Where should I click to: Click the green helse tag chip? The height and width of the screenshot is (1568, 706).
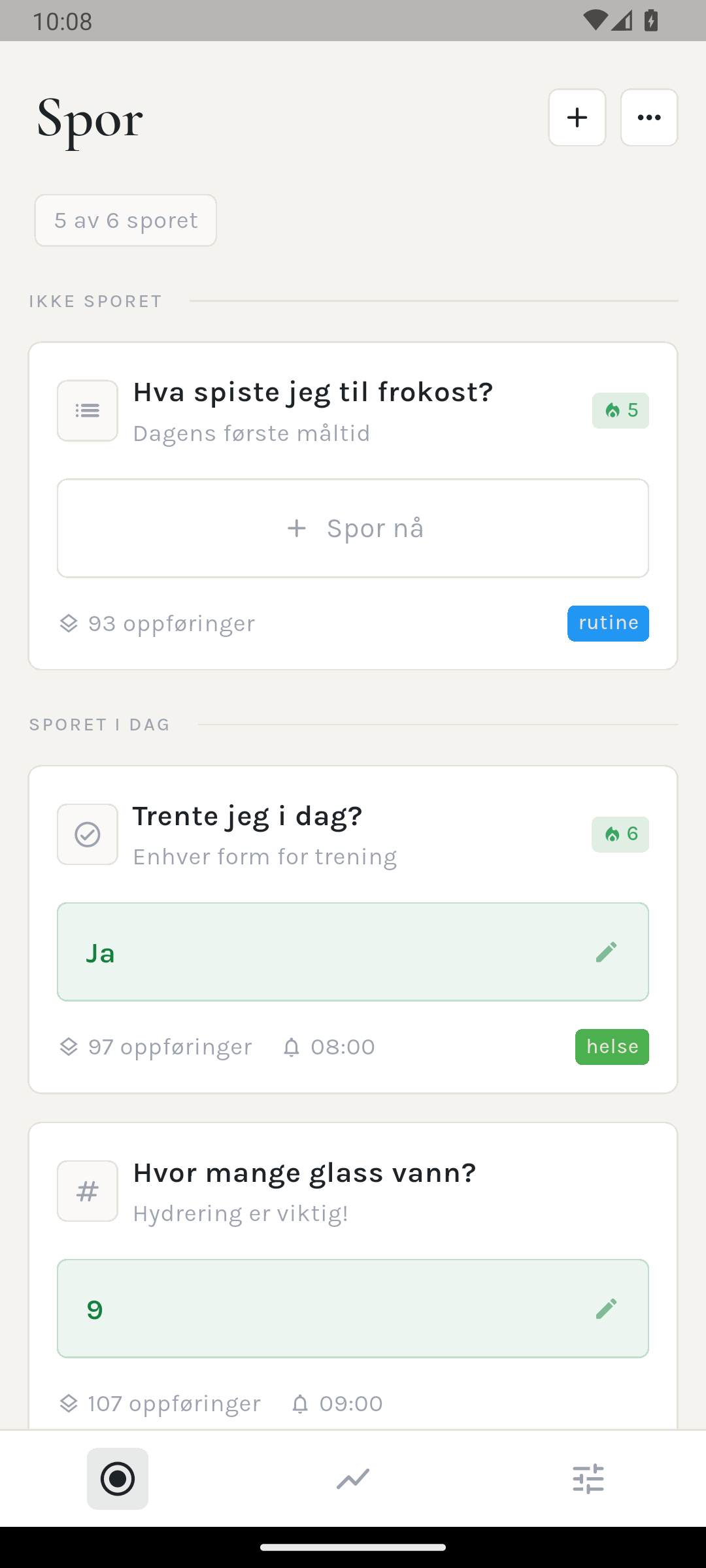611,1046
